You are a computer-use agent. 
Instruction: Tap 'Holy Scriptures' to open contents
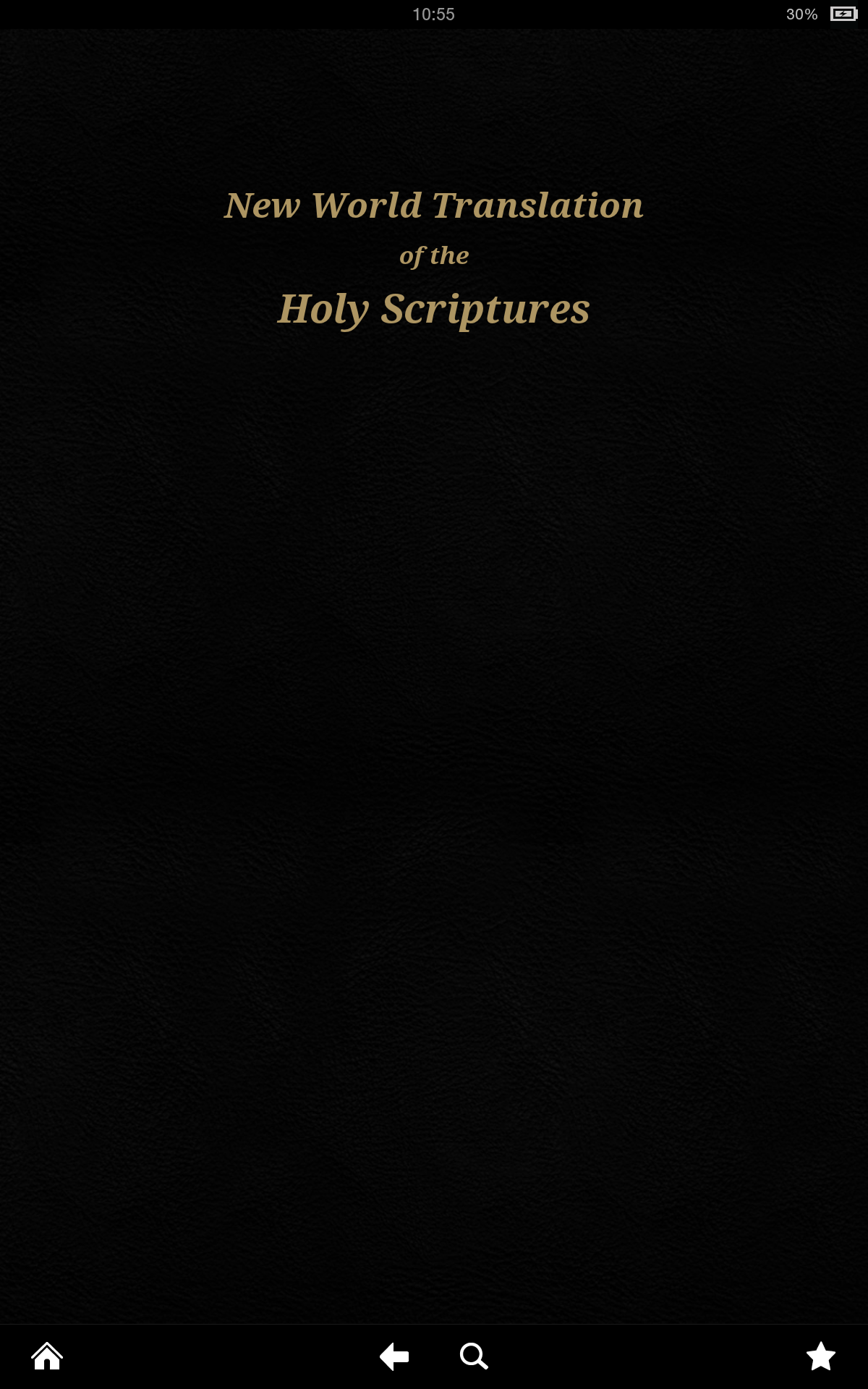point(434,310)
